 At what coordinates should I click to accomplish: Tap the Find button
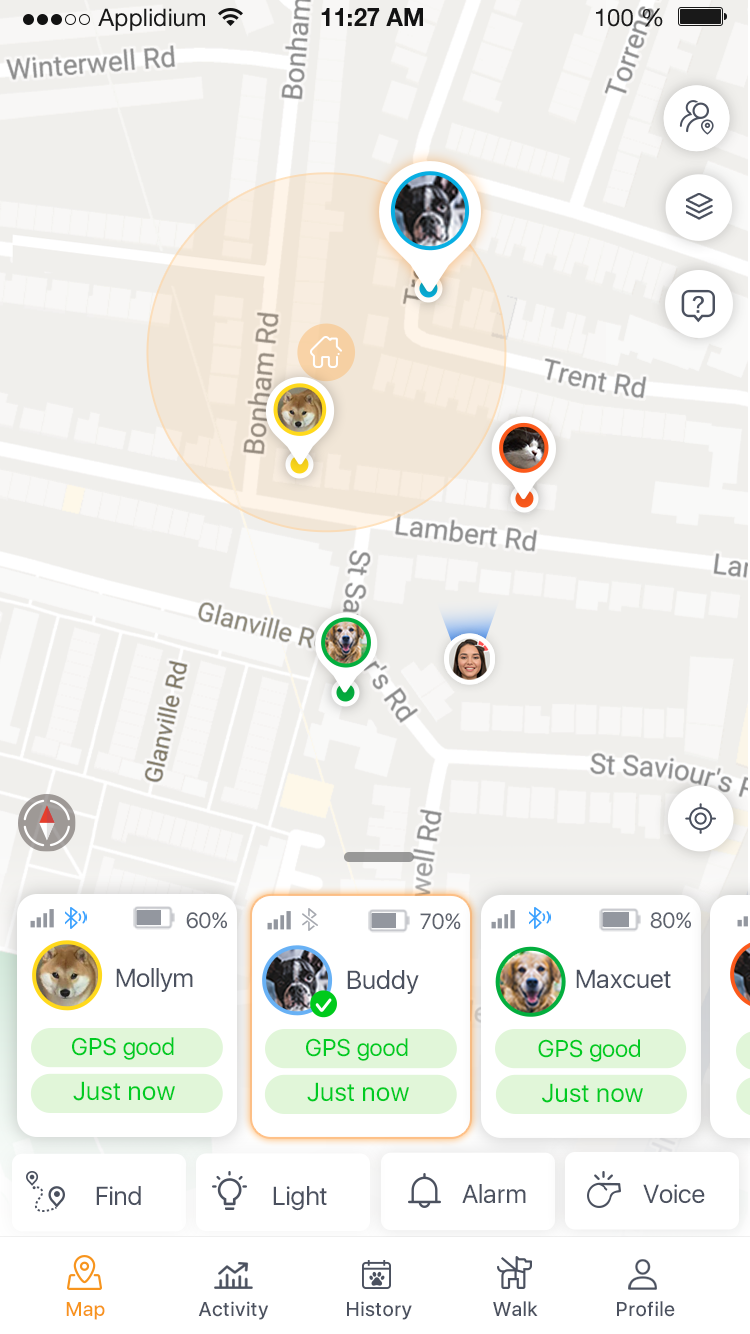coord(99,1194)
